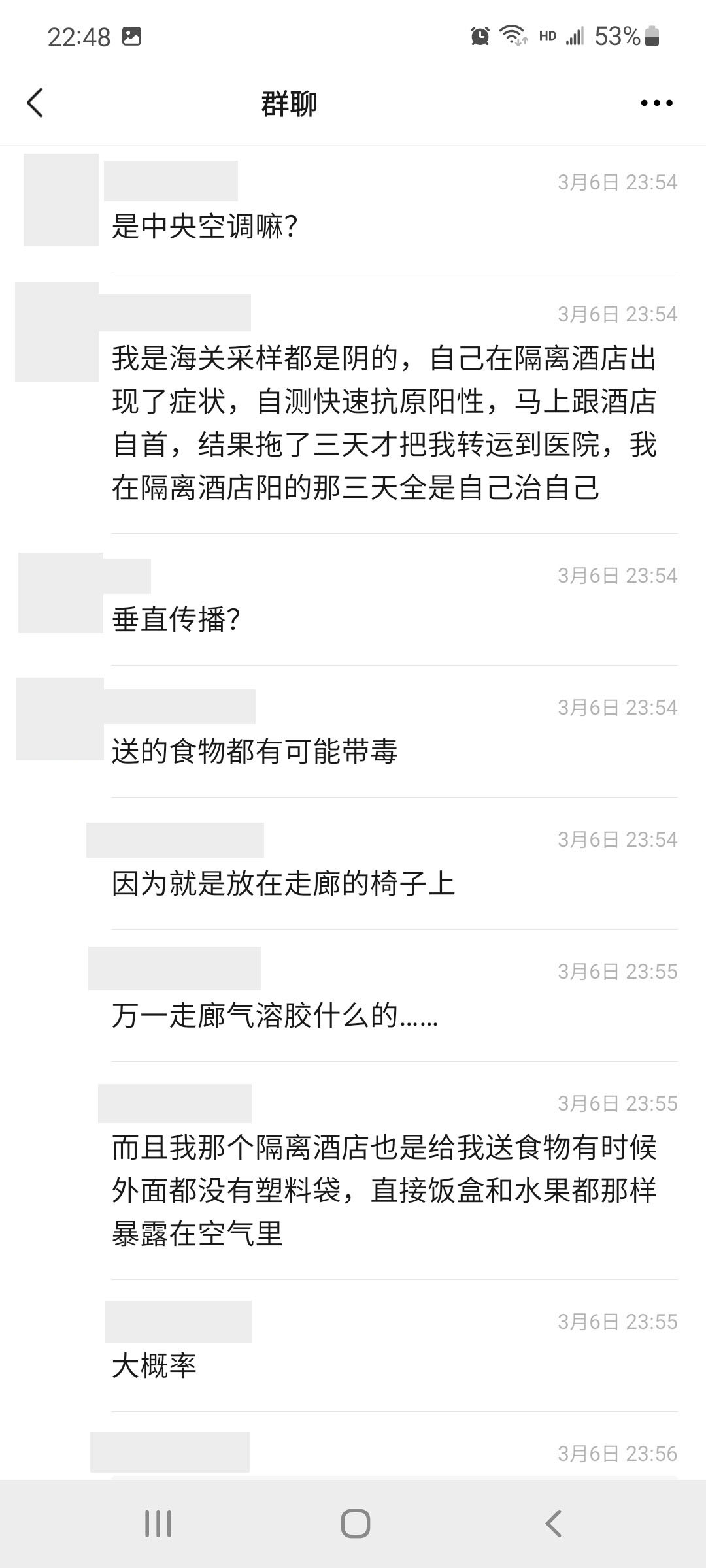Open the system recent apps view
Viewport: 706px width, 1568px height.
click(x=158, y=1524)
